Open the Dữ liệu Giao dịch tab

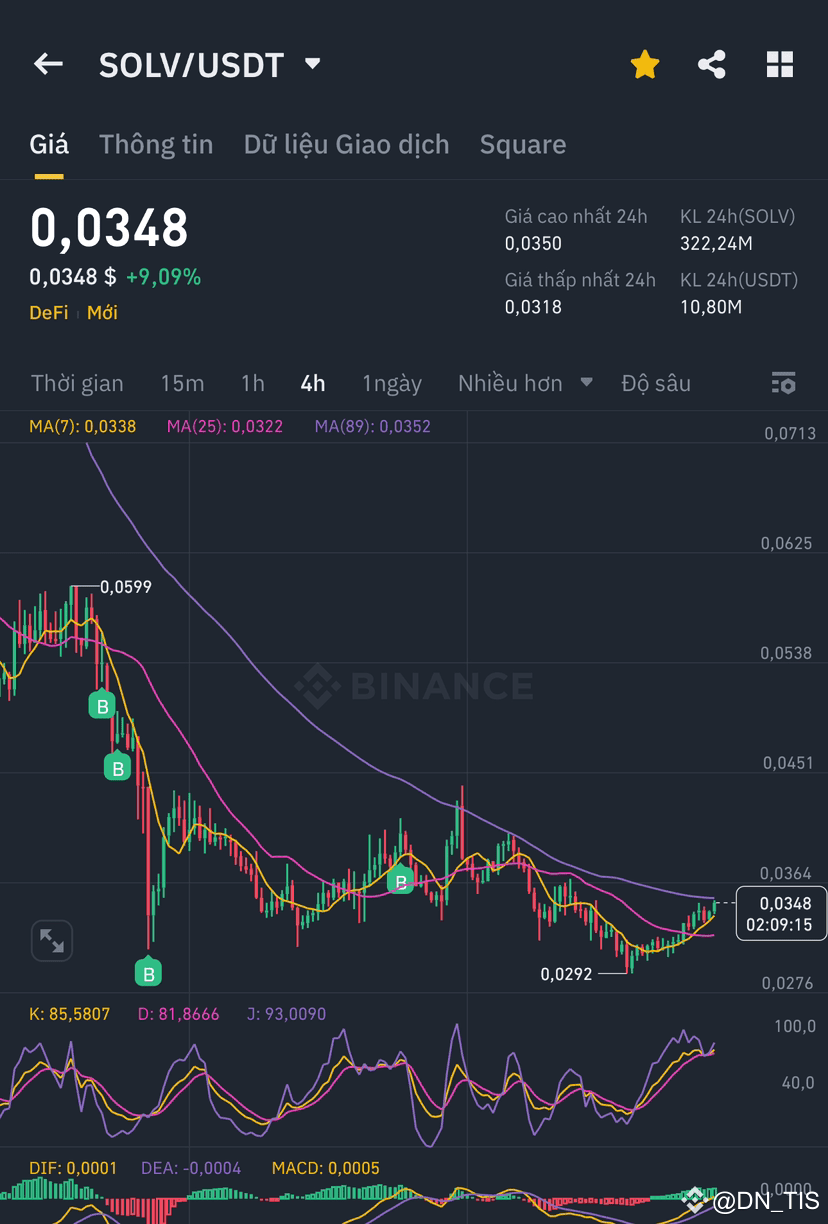pos(346,144)
